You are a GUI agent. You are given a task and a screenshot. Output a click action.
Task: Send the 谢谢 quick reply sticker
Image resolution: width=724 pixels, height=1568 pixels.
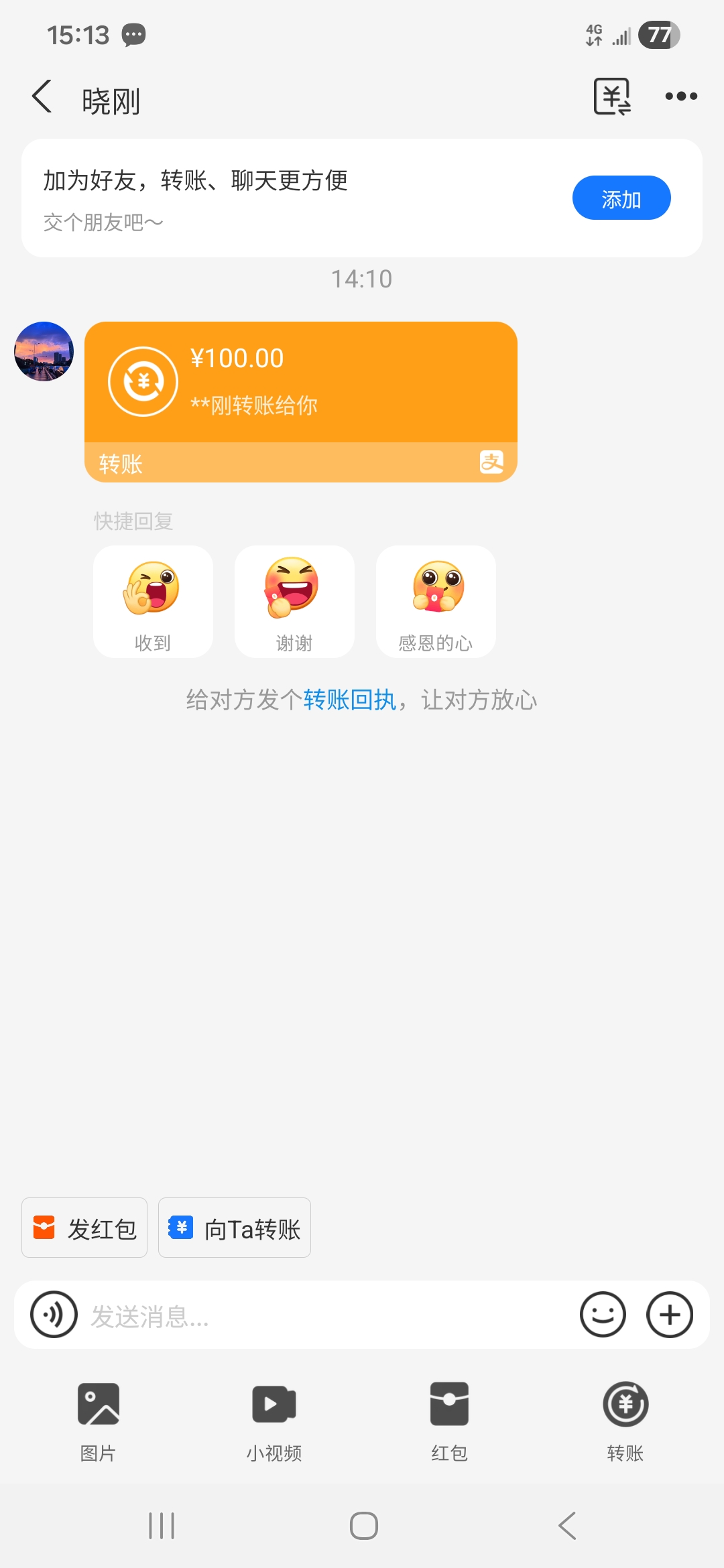click(x=294, y=601)
